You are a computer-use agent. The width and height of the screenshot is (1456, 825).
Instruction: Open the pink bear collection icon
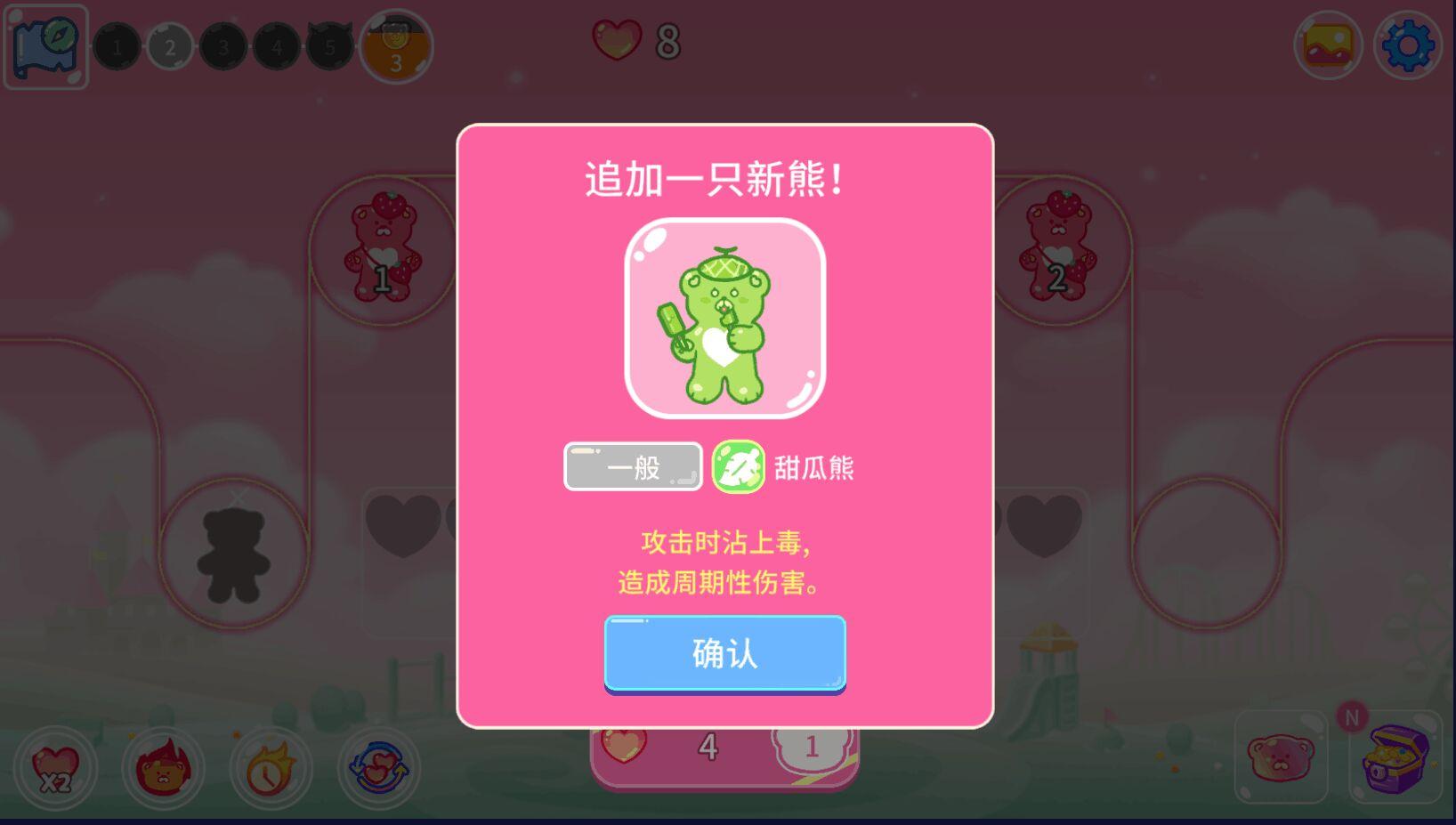[1280, 757]
